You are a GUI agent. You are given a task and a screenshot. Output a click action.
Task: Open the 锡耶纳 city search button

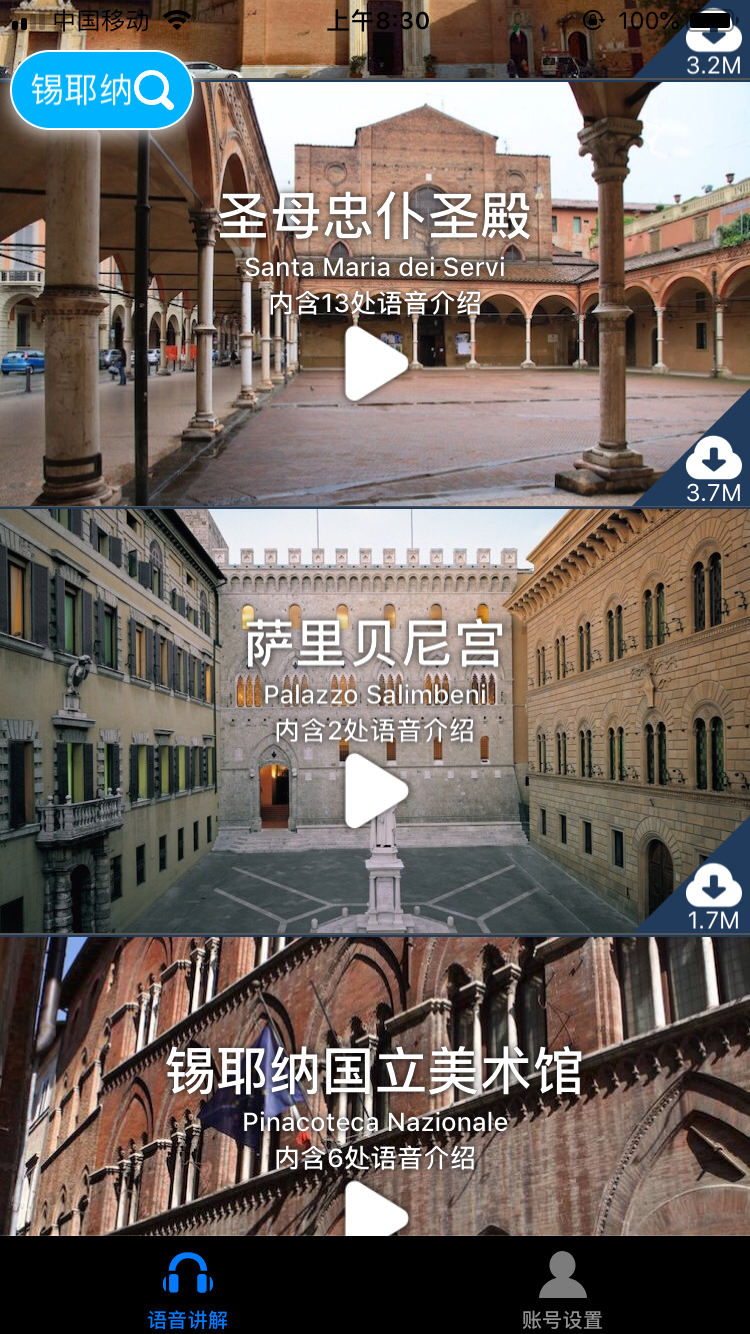click(x=101, y=90)
